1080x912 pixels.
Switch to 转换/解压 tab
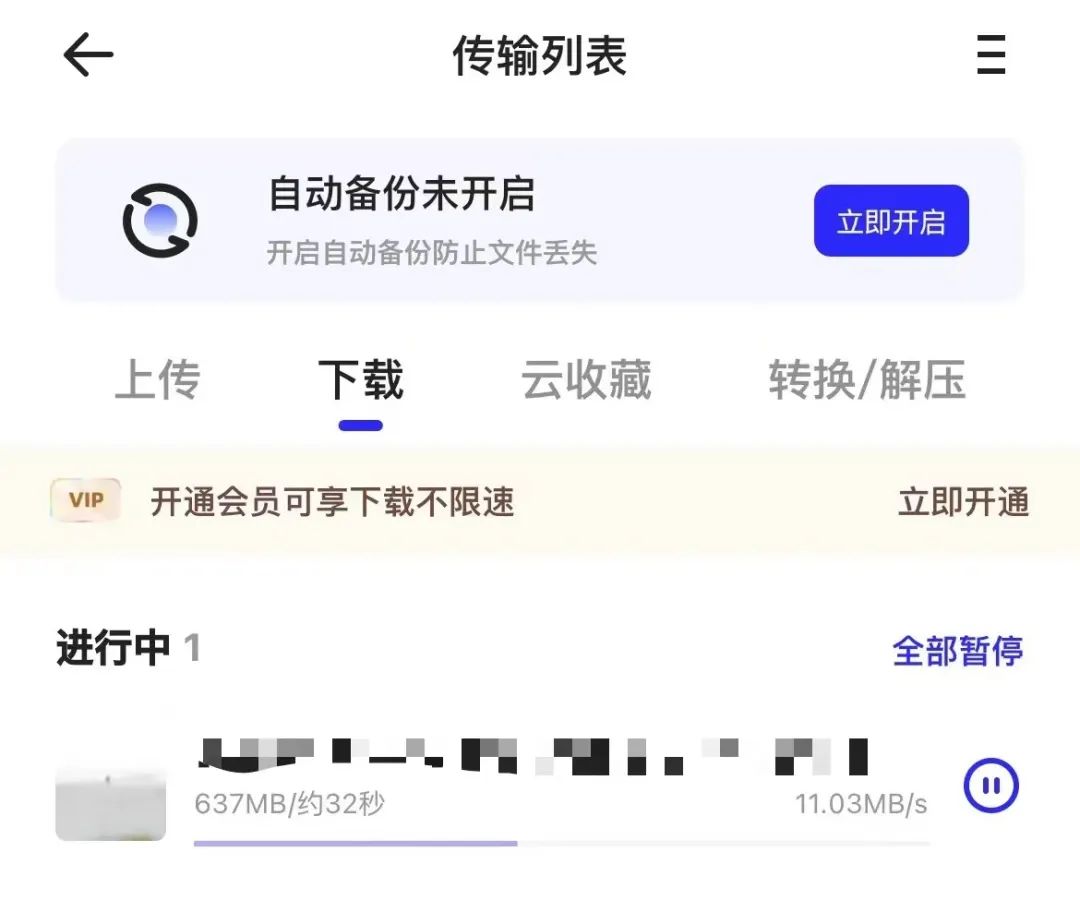click(x=867, y=381)
